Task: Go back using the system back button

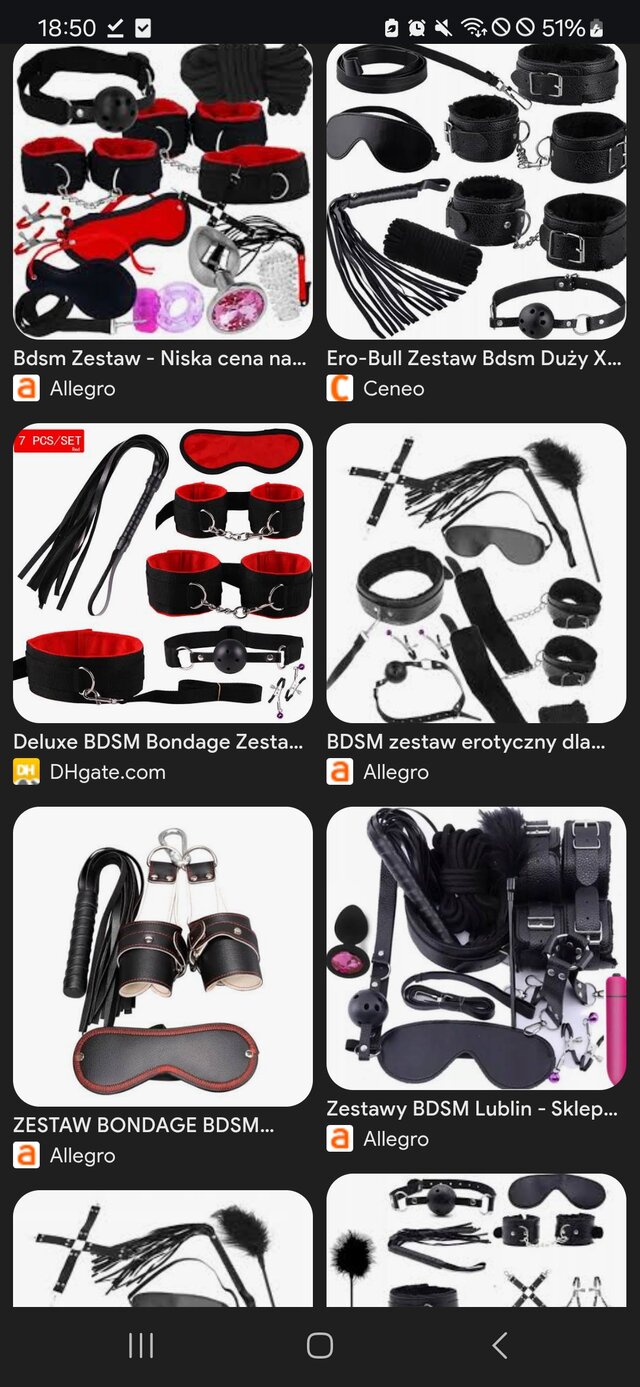Action: pyautogui.click(x=500, y=1345)
